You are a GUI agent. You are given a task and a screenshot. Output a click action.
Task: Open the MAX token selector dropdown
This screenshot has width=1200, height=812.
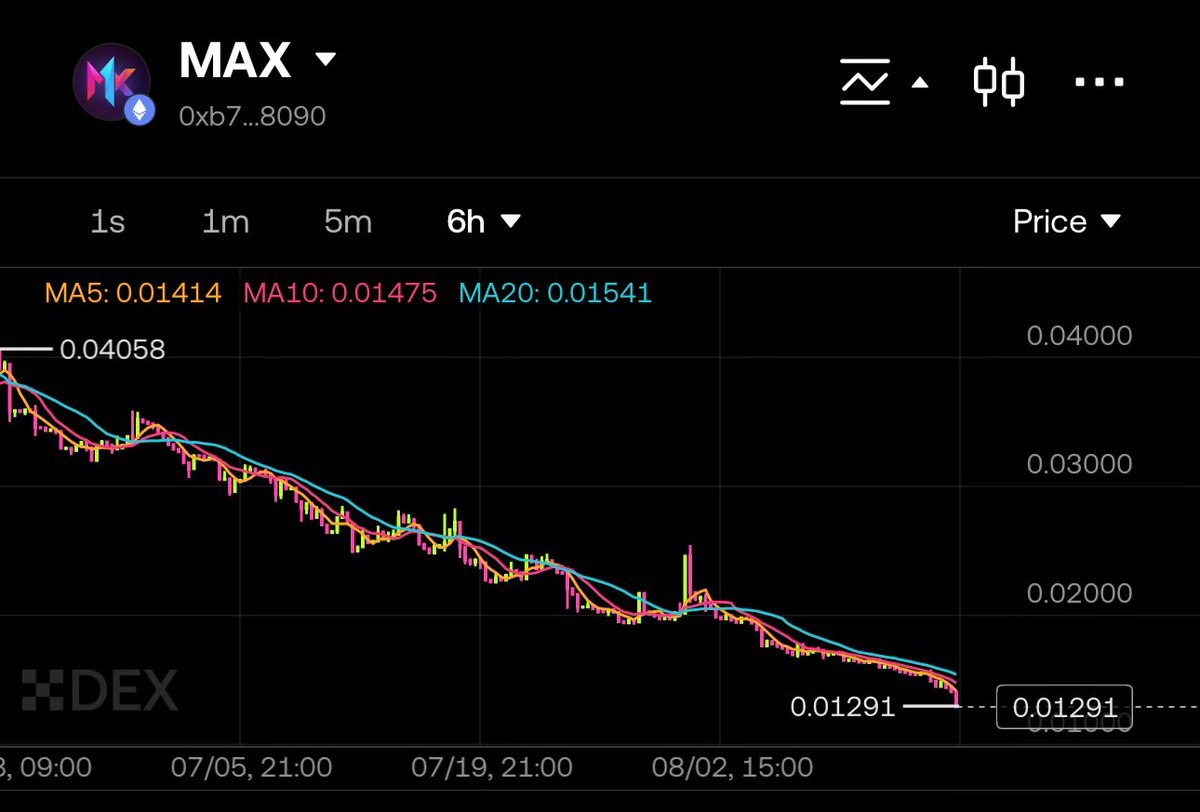point(325,60)
